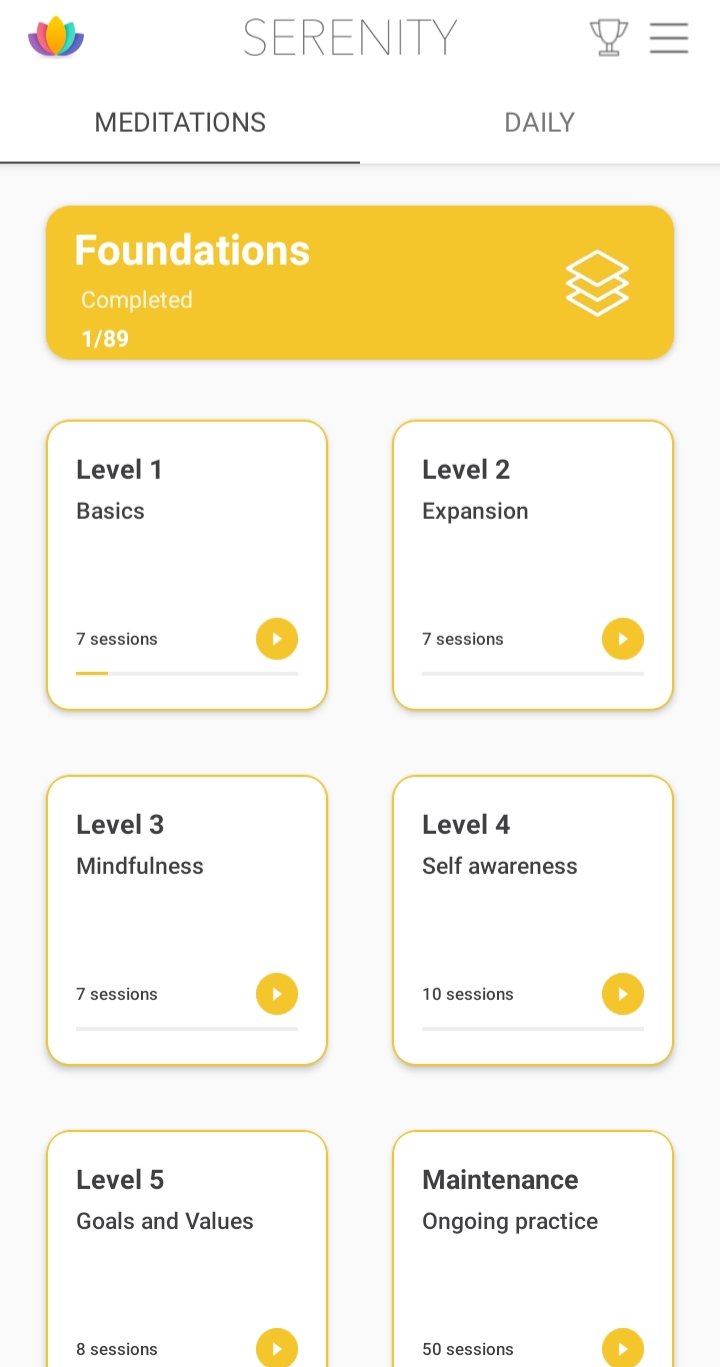Switch to the Daily tab
The width and height of the screenshot is (720, 1367).
click(x=539, y=123)
